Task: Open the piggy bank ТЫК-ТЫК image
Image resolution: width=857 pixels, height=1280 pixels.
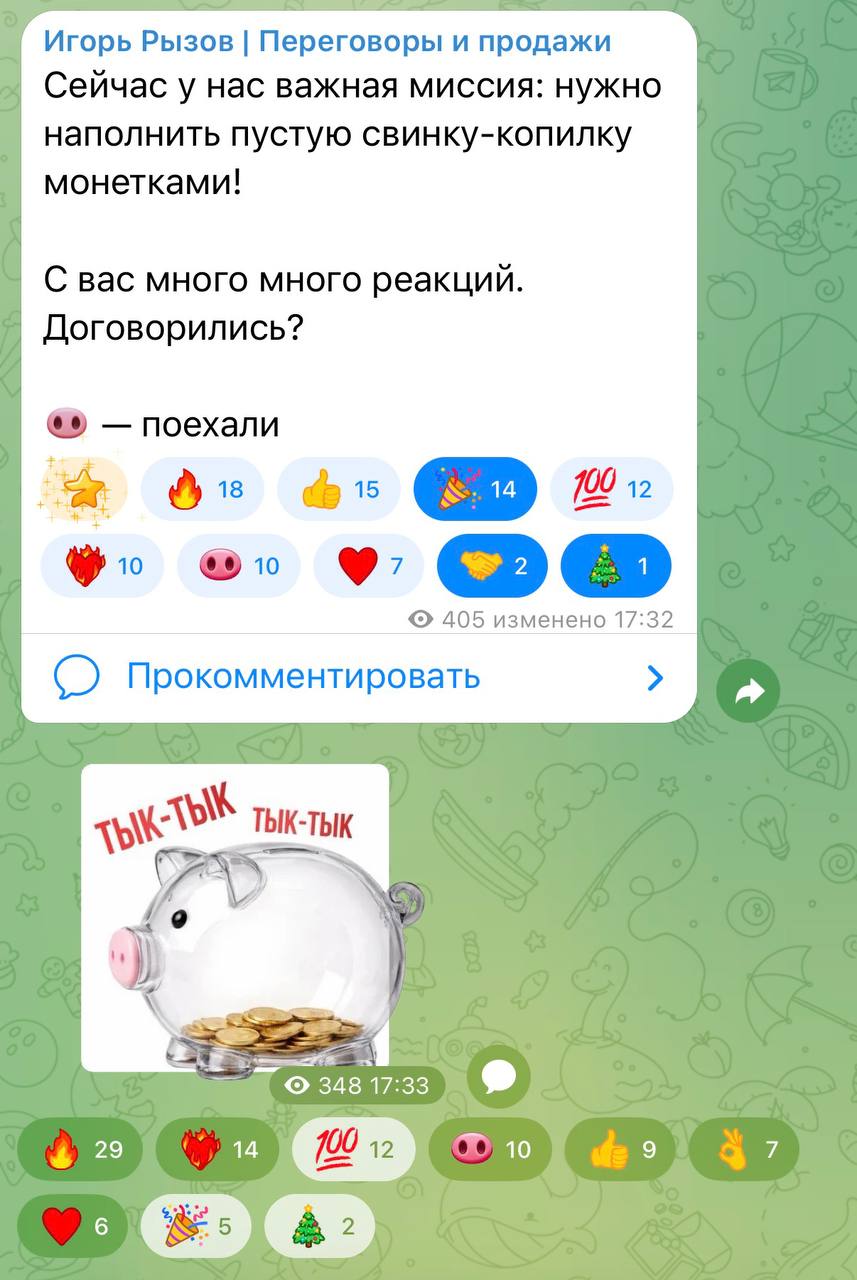Action: point(235,917)
